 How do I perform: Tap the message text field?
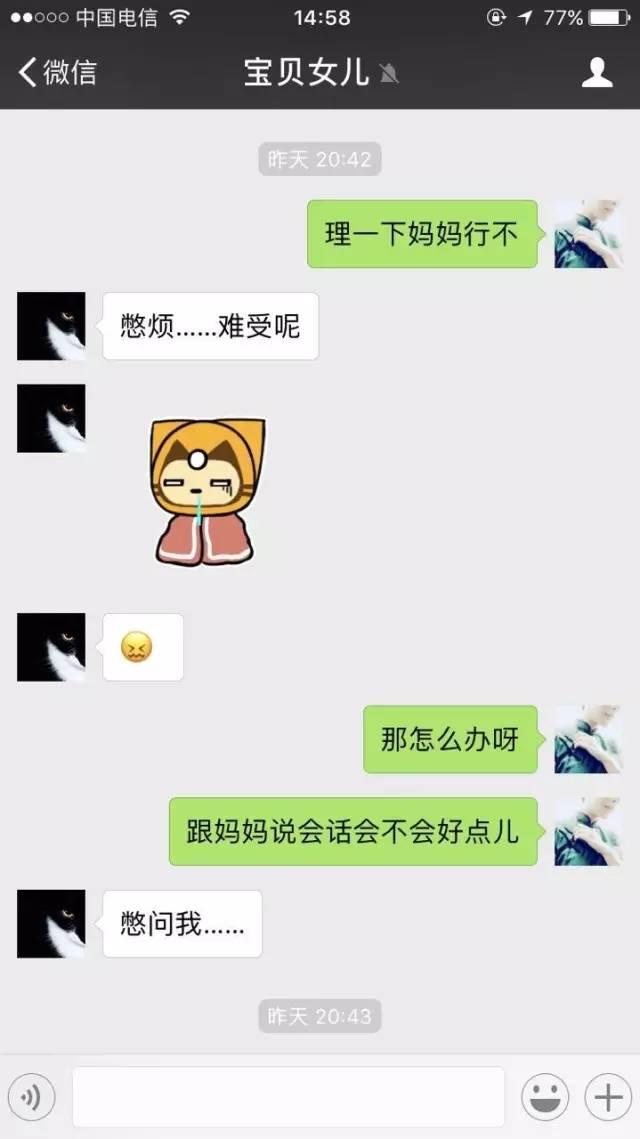coord(288,1097)
